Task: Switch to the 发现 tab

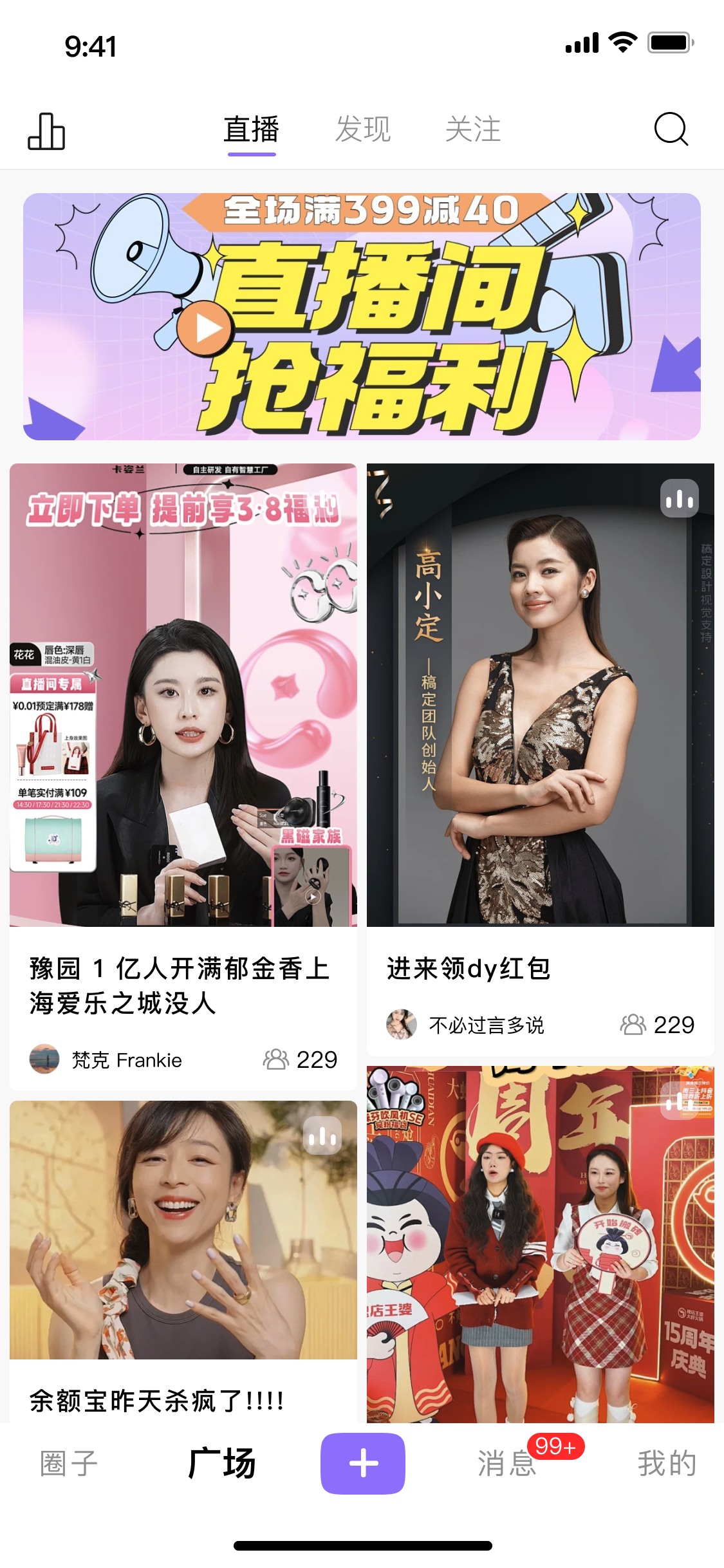Action: [362, 129]
